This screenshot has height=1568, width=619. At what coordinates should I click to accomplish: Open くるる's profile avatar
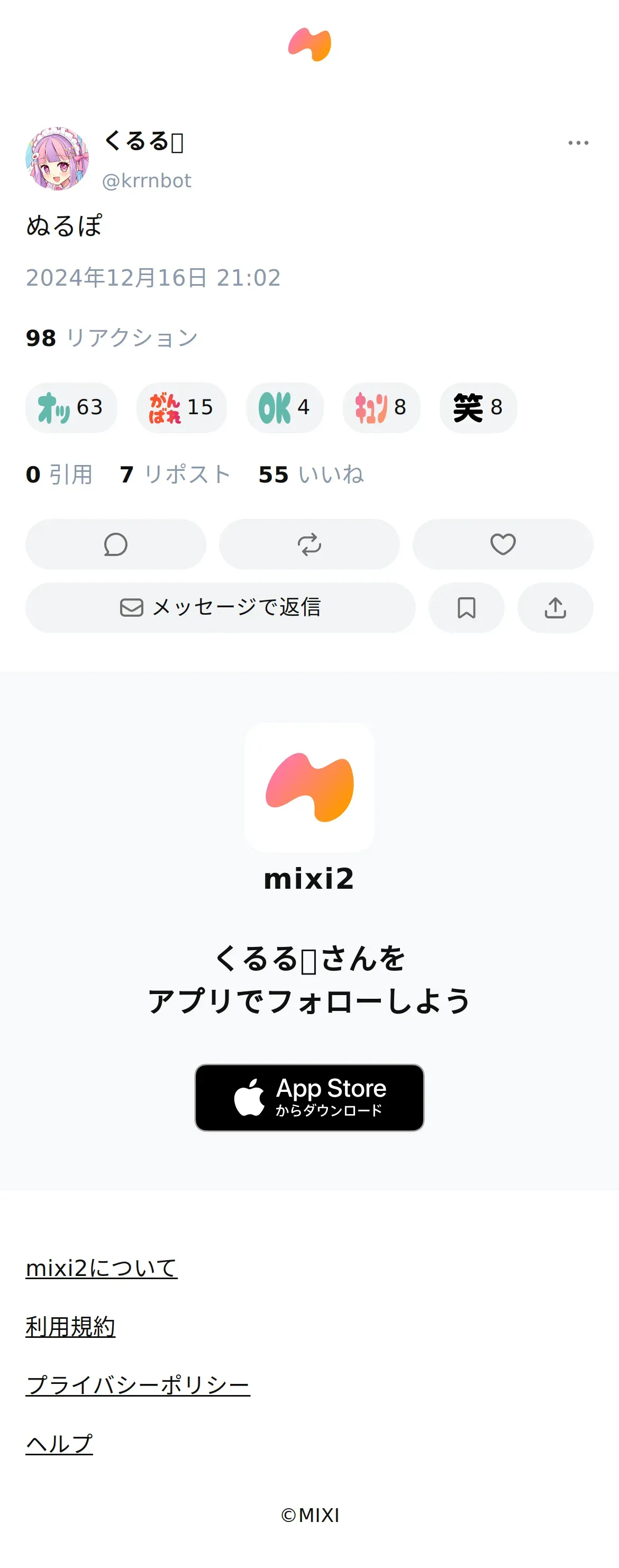57,159
